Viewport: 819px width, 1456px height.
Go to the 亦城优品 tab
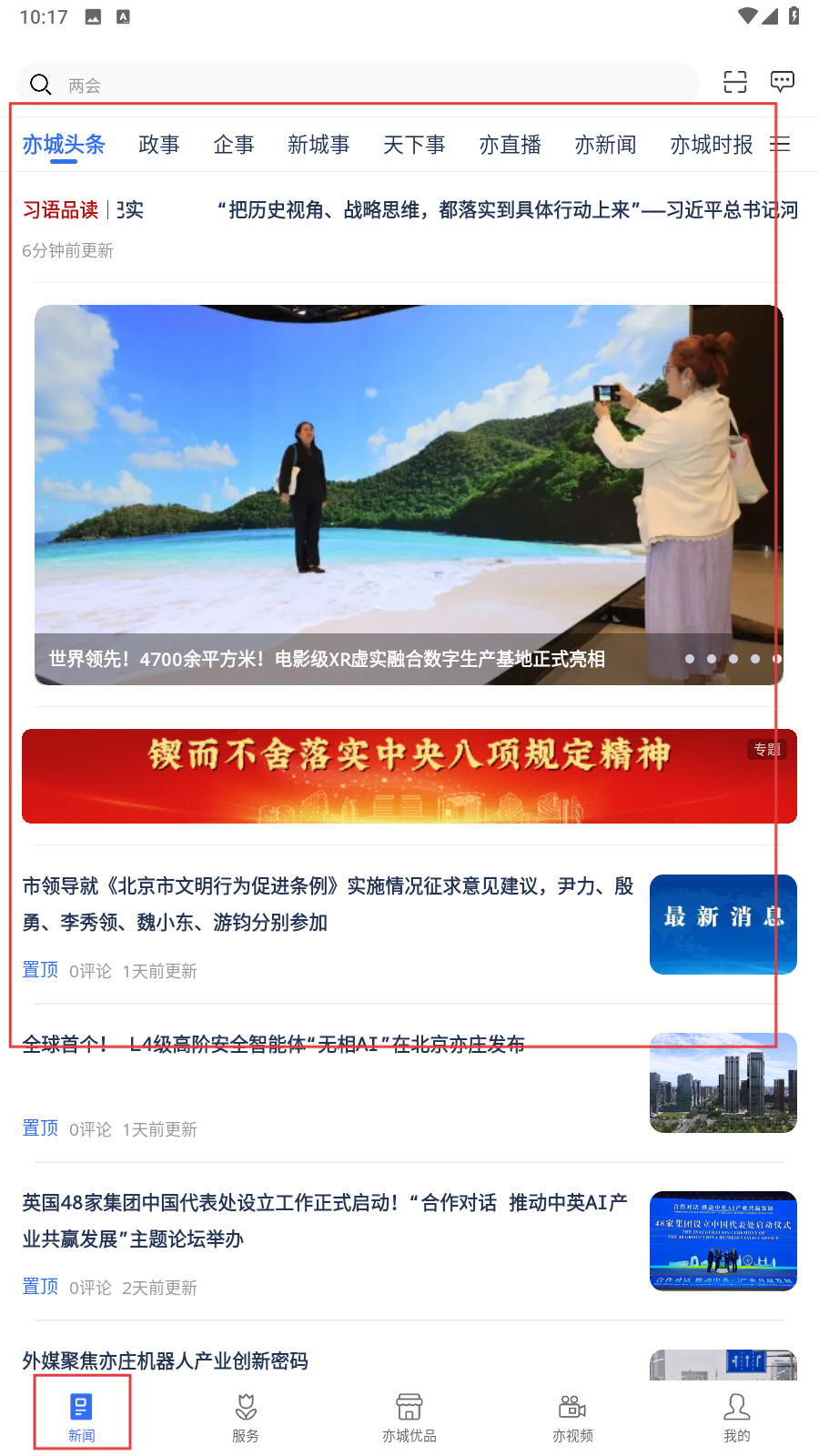click(409, 1418)
